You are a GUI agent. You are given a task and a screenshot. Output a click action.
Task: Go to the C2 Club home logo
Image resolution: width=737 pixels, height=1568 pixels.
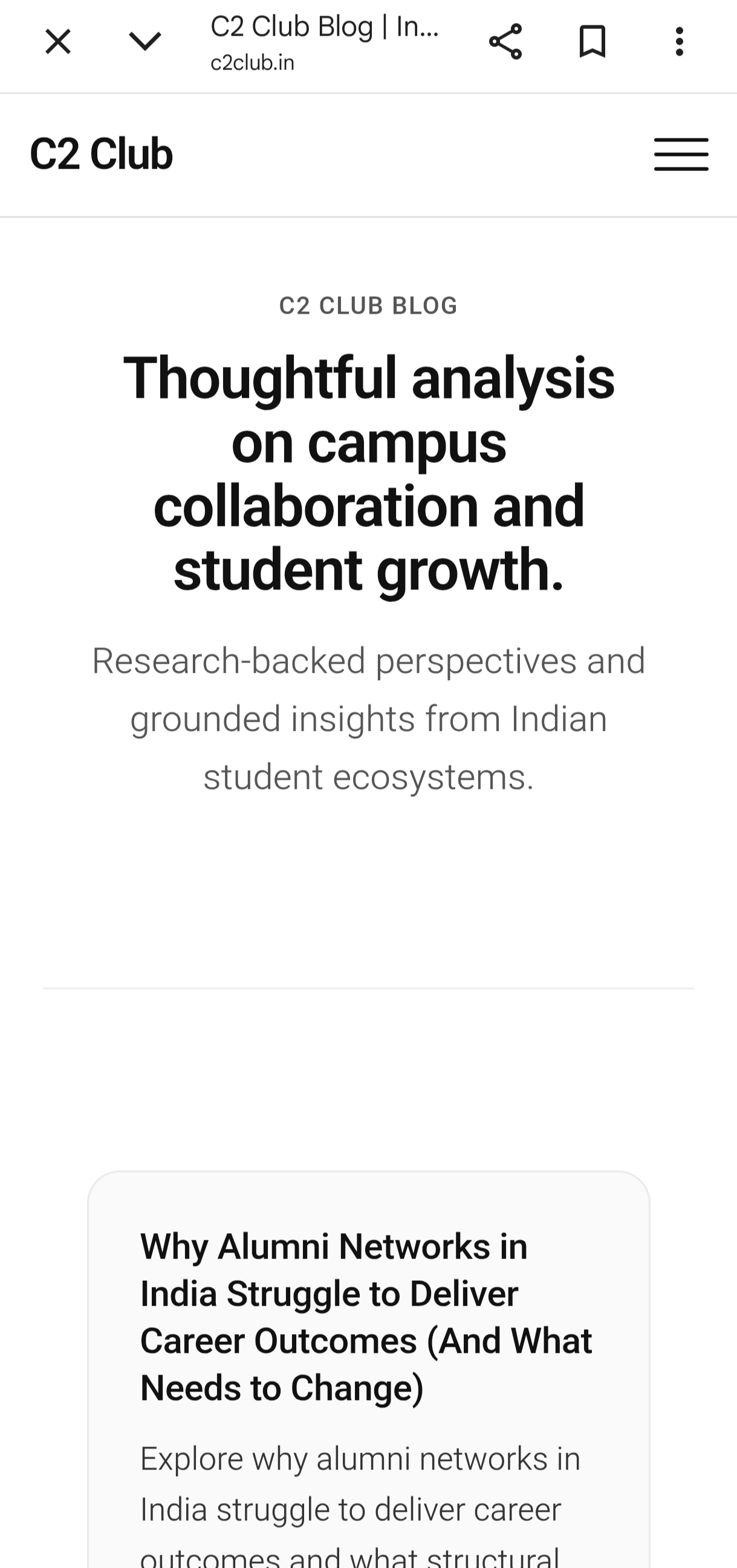coord(102,154)
